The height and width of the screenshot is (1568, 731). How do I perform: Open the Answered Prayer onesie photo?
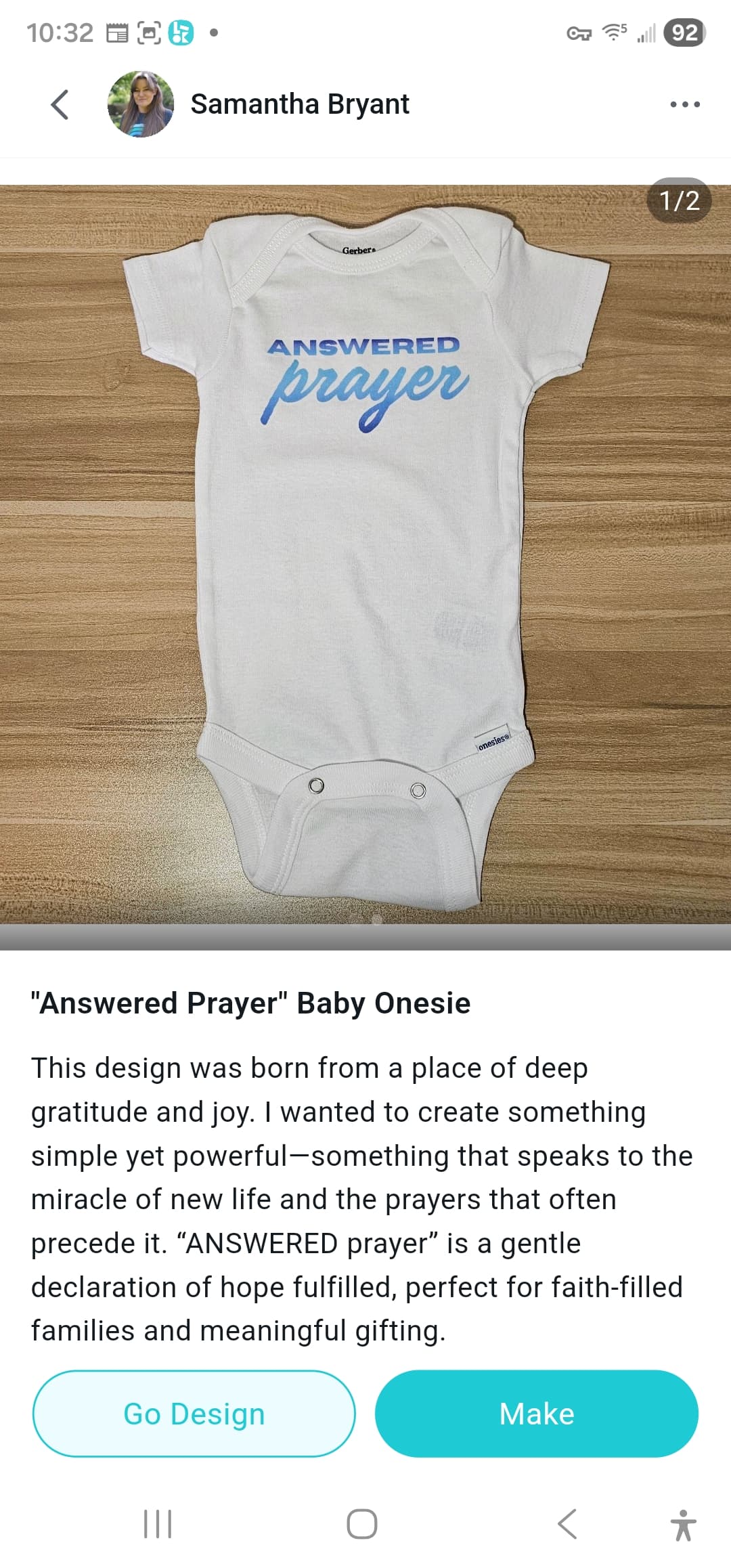(365, 555)
